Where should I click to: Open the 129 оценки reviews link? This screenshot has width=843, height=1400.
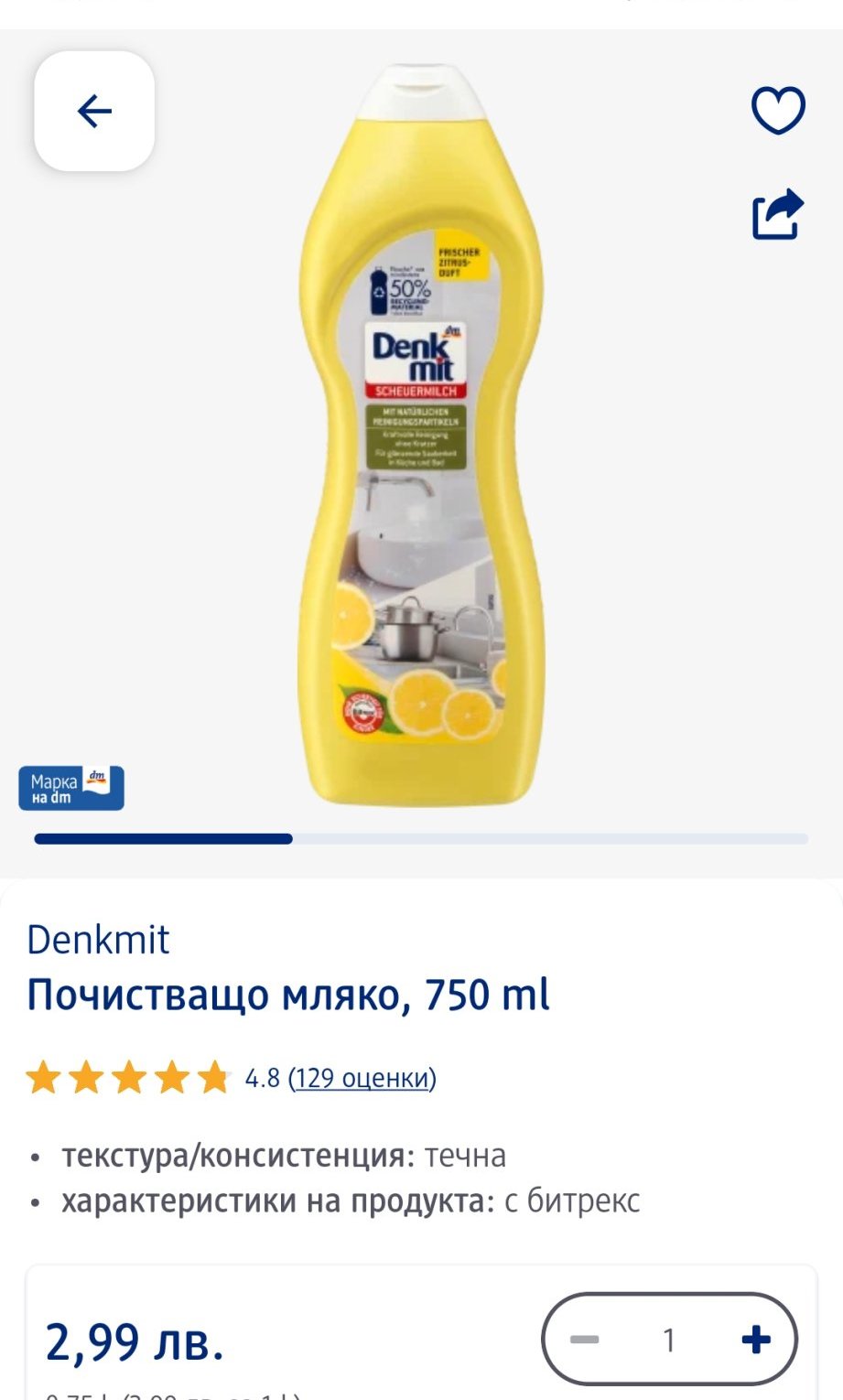coord(362,1078)
